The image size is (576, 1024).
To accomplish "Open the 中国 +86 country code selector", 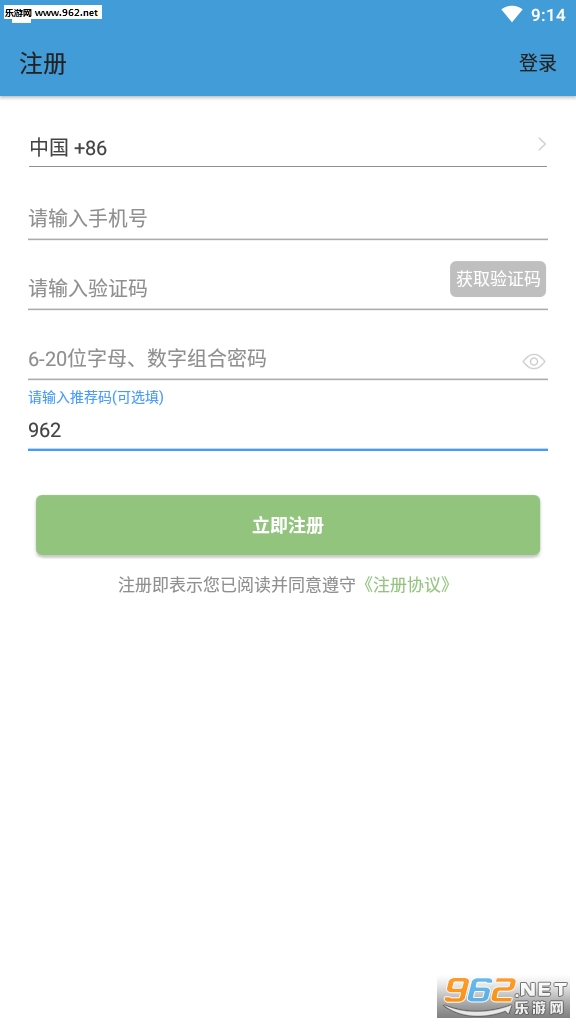I will pyautogui.click(x=287, y=147).
